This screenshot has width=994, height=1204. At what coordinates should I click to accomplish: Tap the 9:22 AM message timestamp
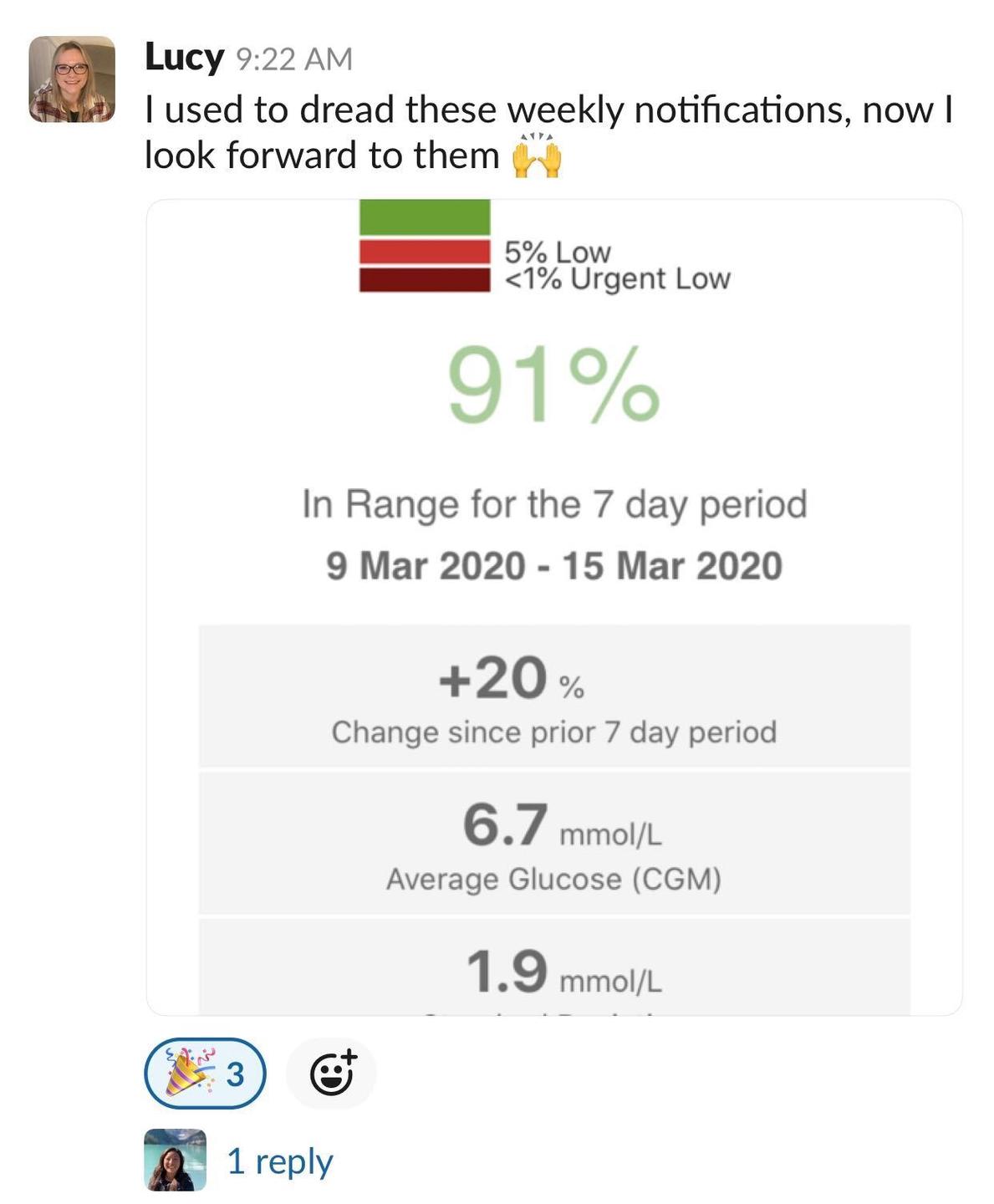point(294,59)
